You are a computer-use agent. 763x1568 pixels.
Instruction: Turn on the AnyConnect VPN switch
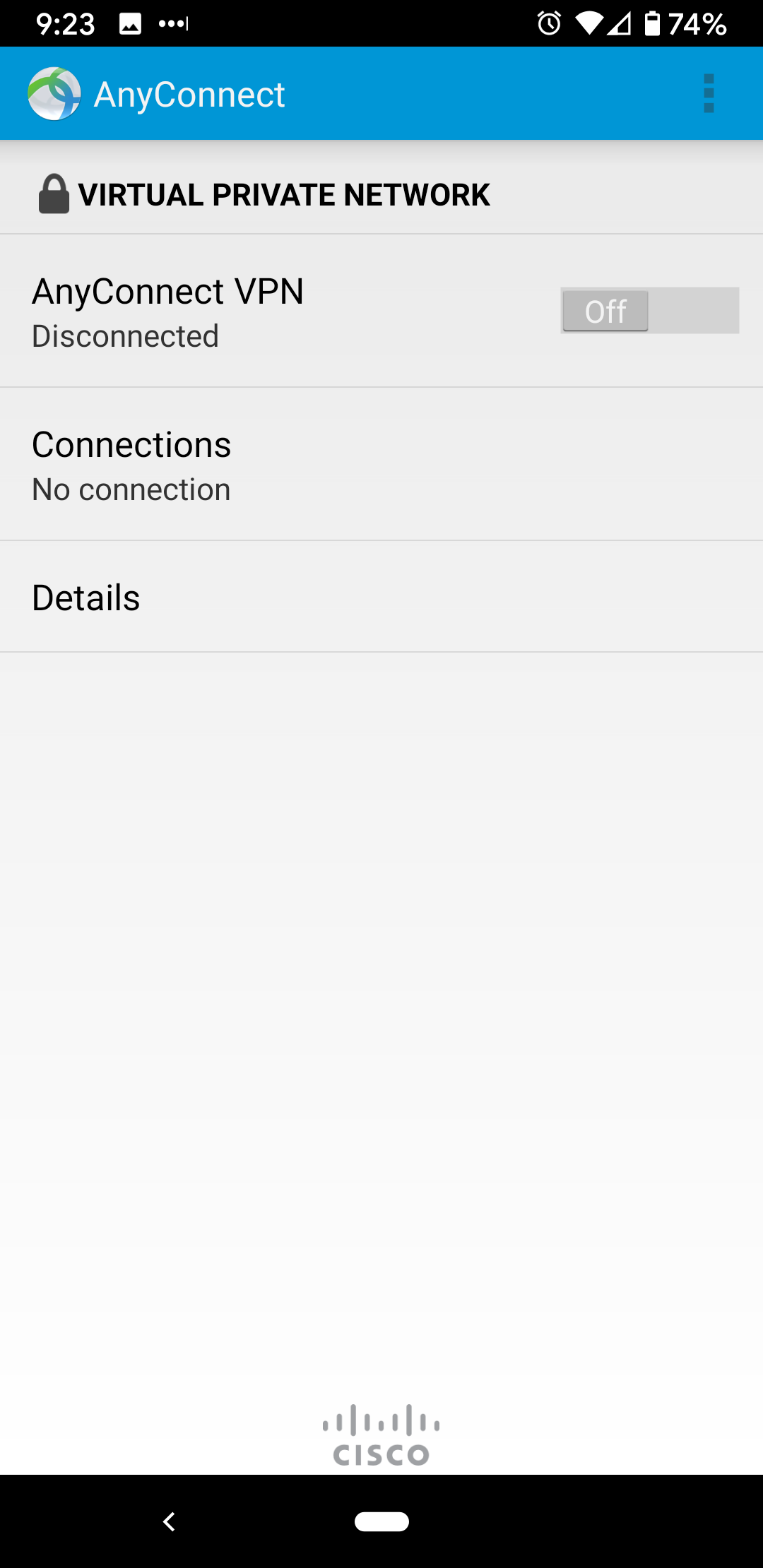(x=650, y=310)
